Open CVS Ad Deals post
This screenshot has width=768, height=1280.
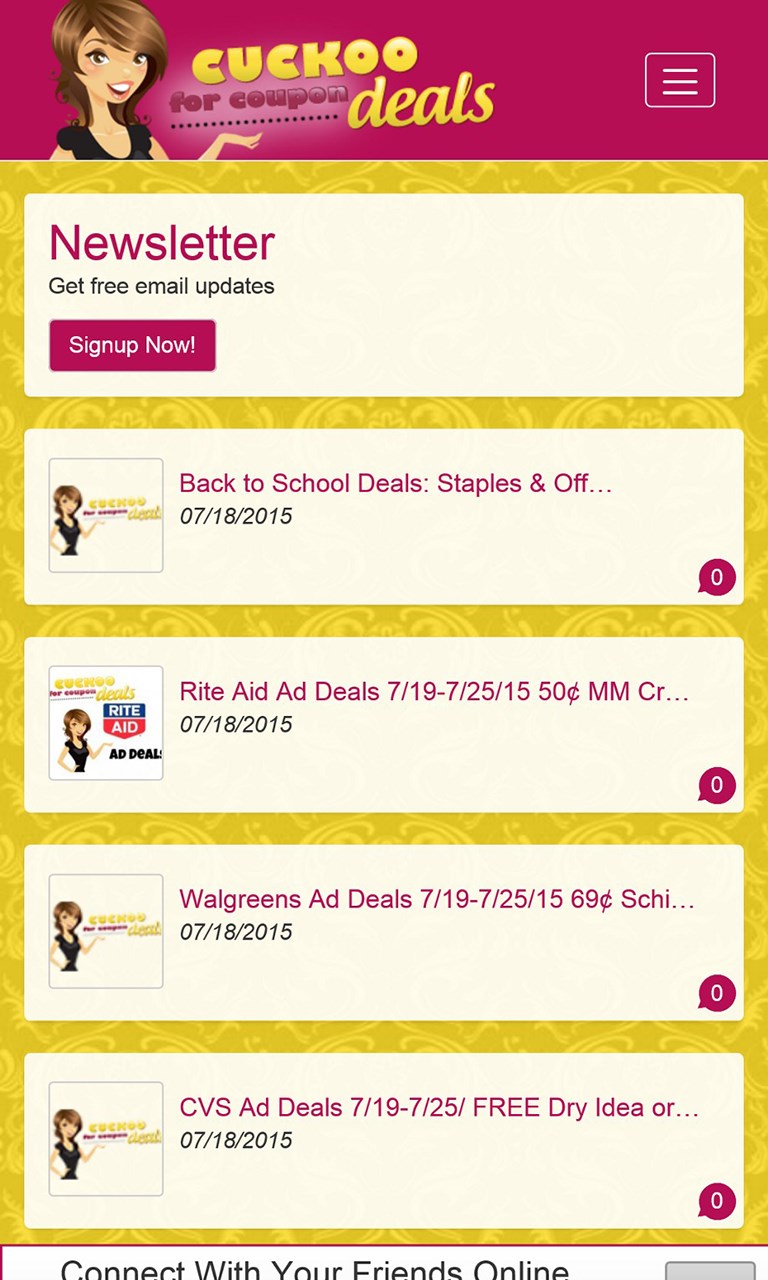438,1108
